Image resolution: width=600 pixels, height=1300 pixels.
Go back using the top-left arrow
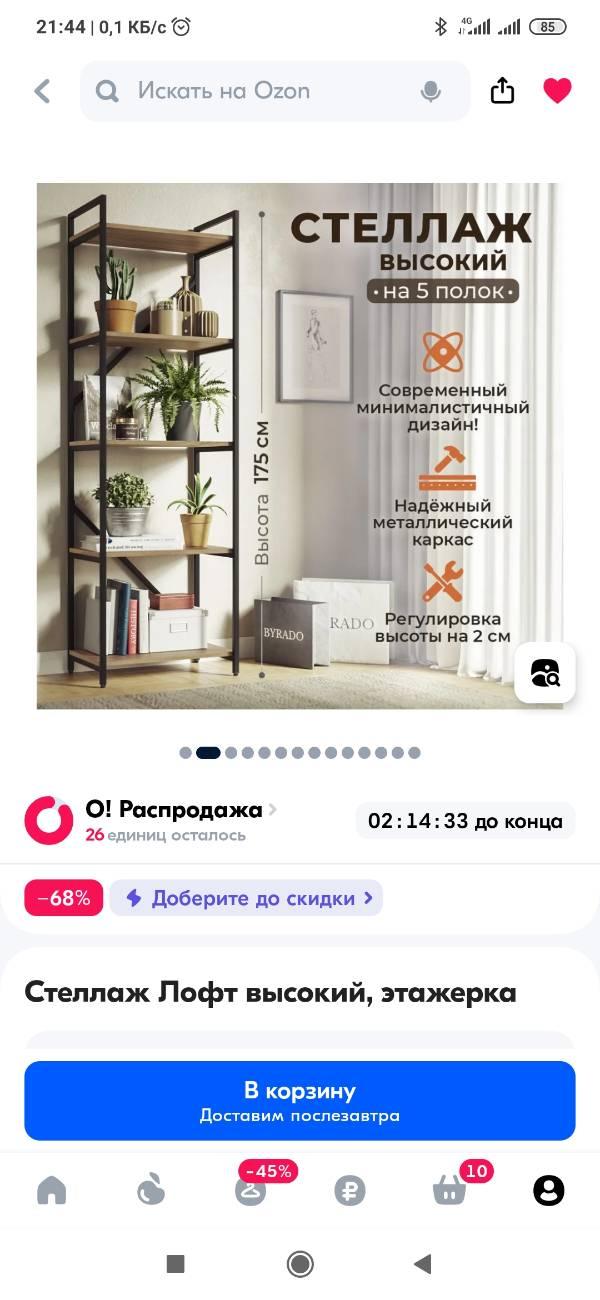coord(42,91)
